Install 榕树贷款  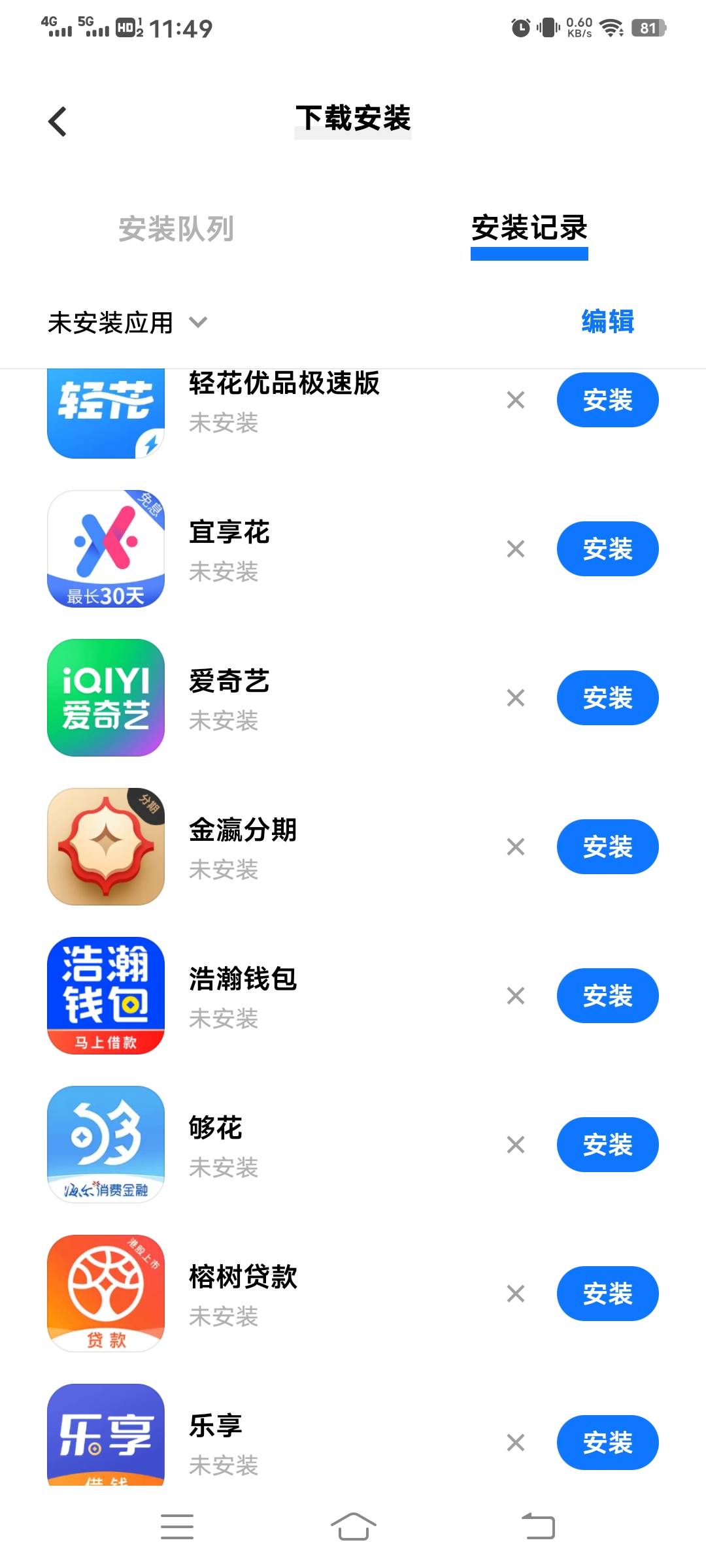tap(607, 1294)
